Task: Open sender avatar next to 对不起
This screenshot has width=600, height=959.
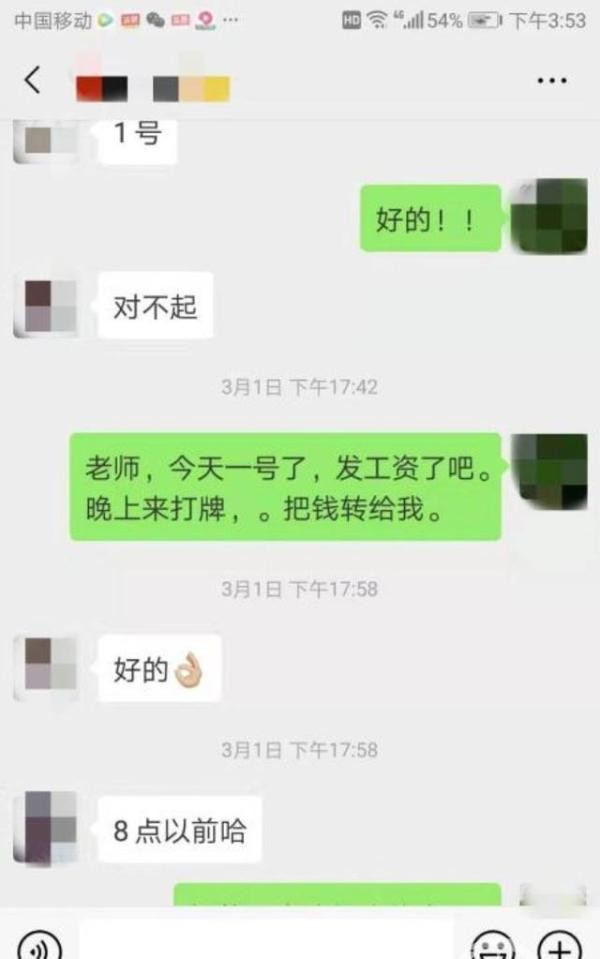Action: tap(45, 308)
